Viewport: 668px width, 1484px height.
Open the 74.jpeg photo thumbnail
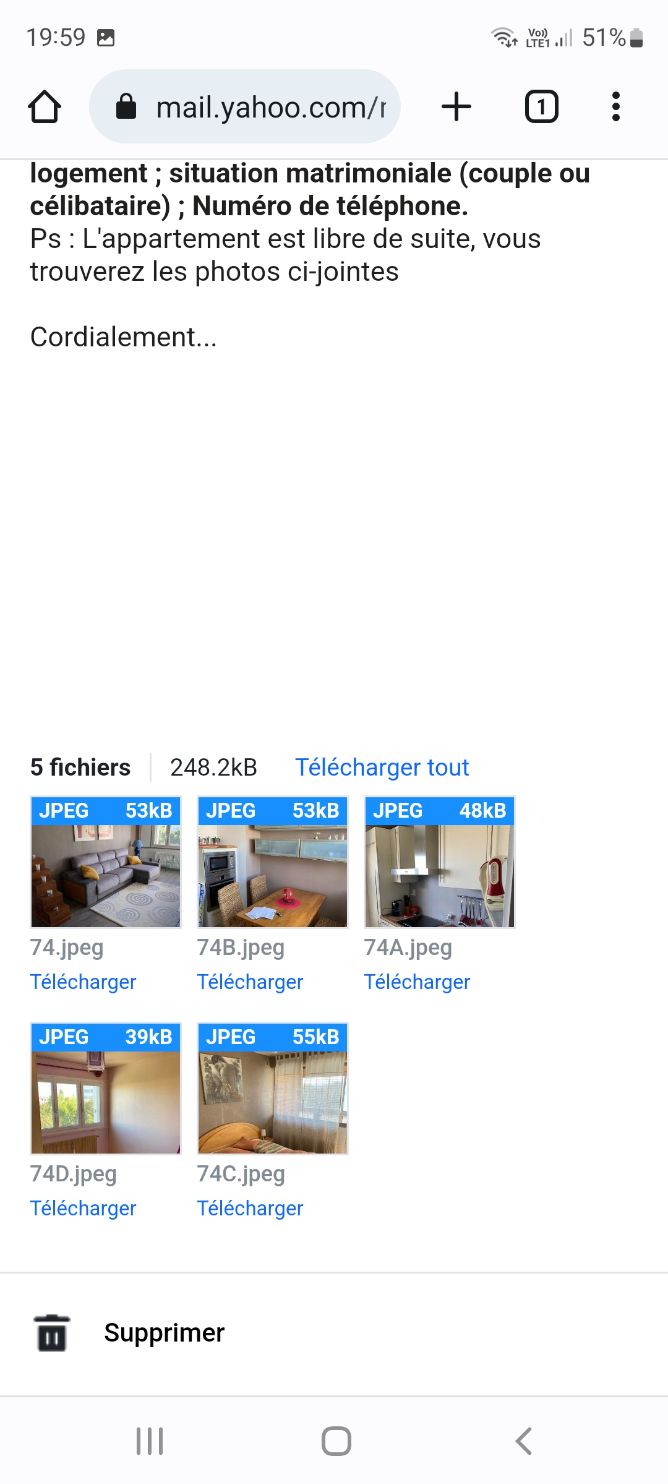pos(106,863)
